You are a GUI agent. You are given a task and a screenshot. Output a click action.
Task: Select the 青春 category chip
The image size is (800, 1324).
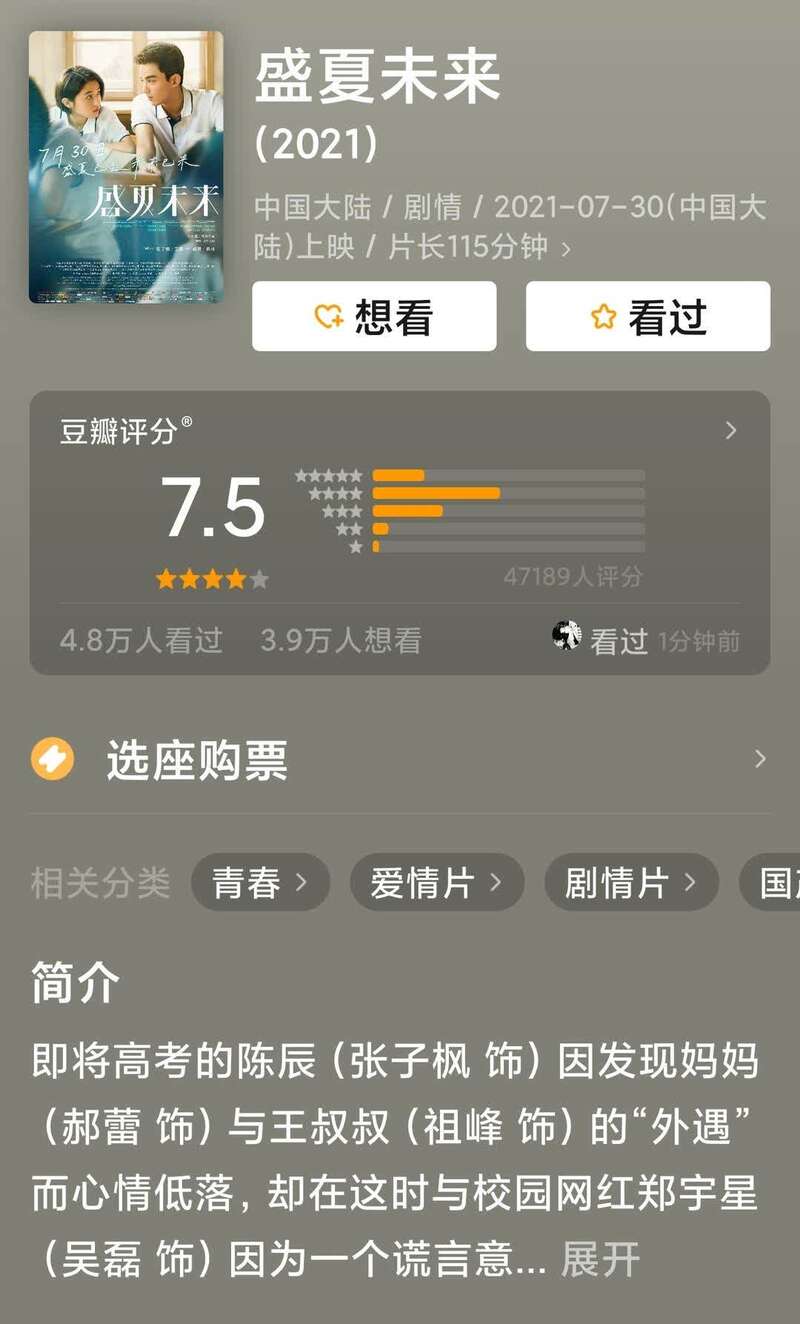click(x=260, y=883)
